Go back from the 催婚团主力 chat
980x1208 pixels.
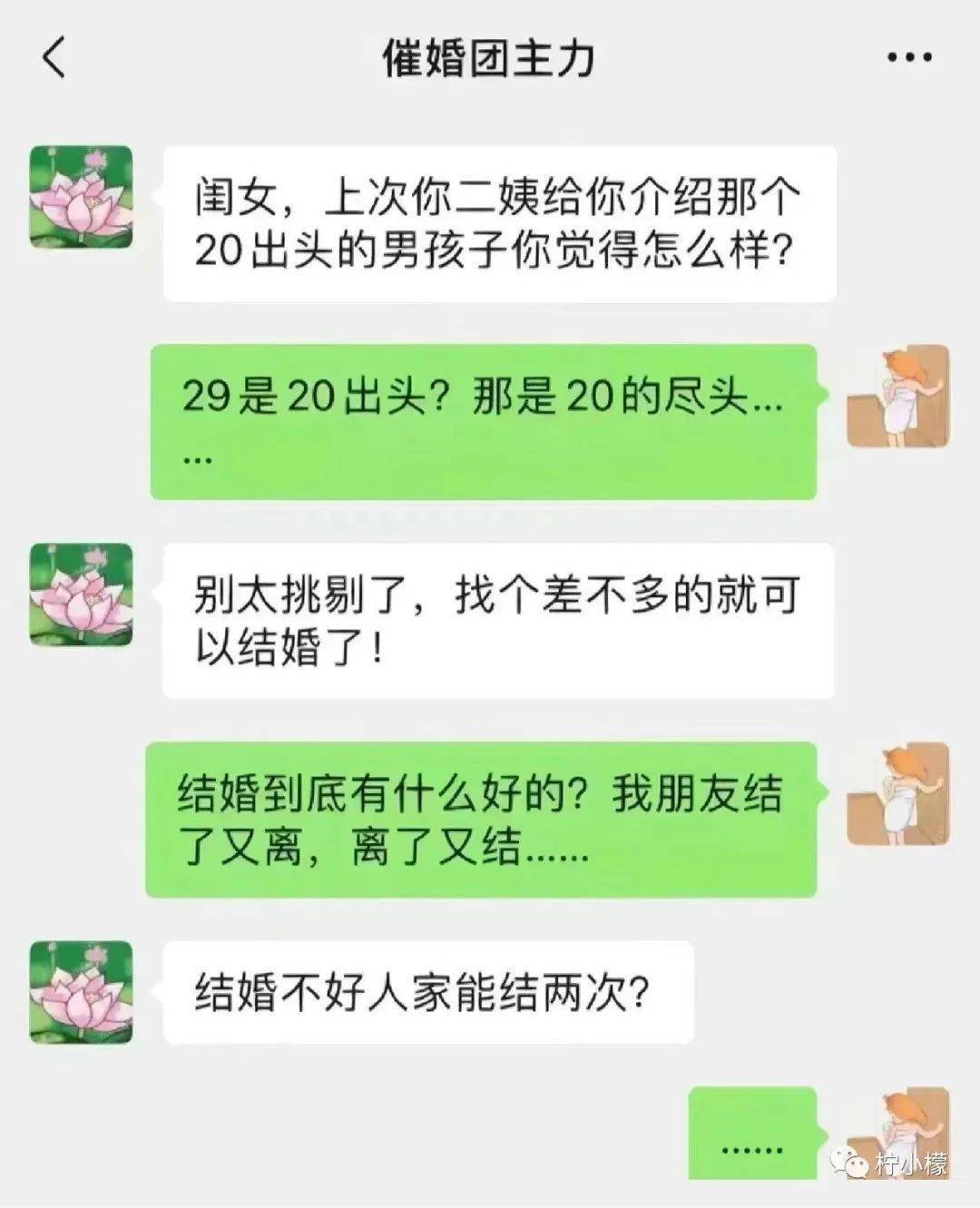54,57
